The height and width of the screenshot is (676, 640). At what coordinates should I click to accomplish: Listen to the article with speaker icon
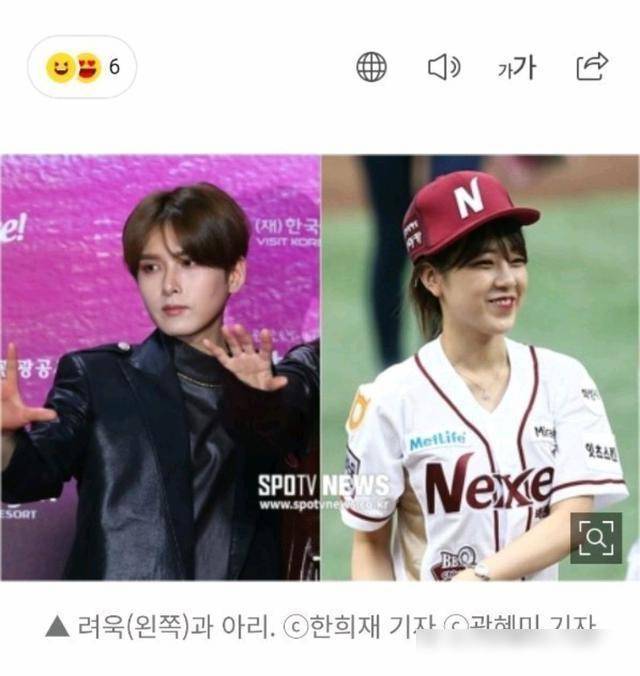pyautogui.click(x=443, y=67)
